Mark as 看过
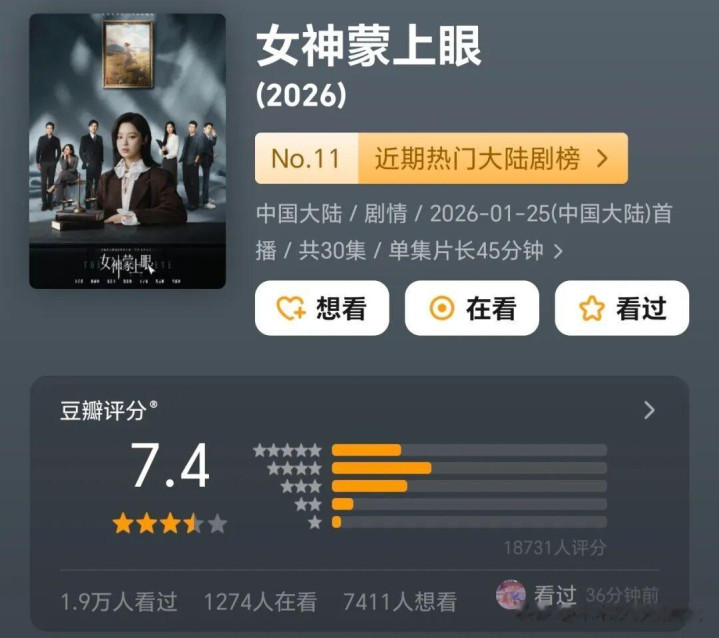 tap(621, 308)
